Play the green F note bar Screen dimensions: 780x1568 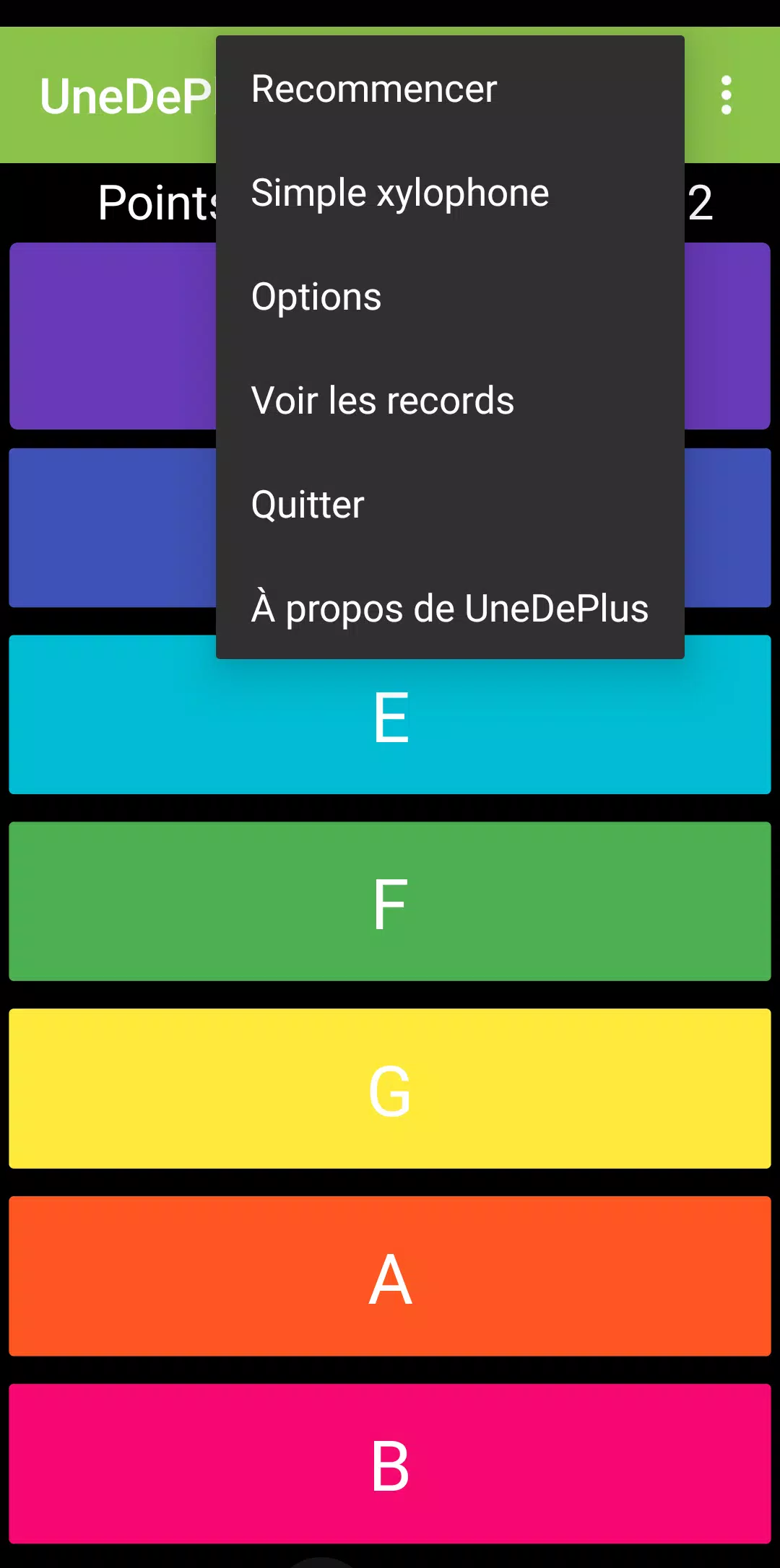pos(390,902)
